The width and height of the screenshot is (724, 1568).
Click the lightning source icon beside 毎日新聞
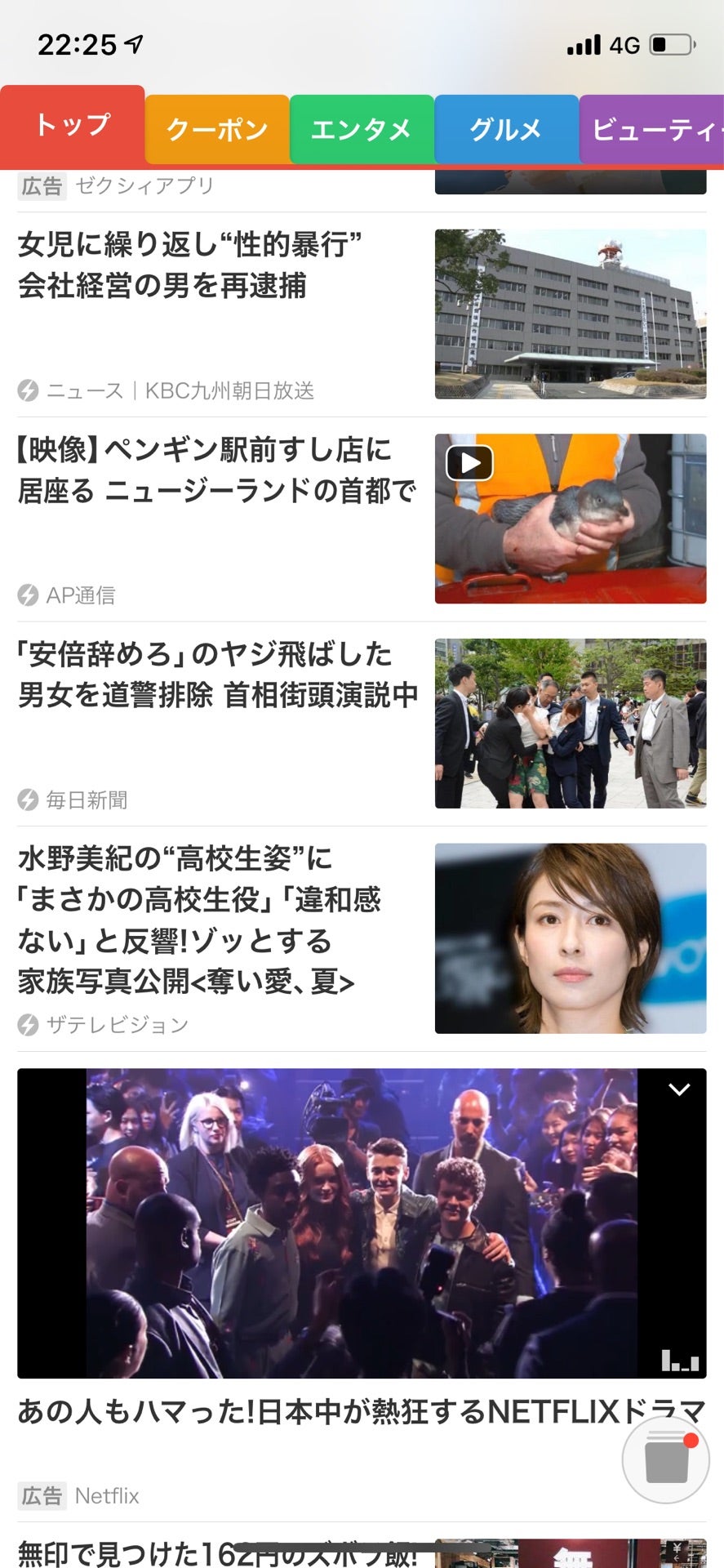pyautogui.click(x=28, y=800)
